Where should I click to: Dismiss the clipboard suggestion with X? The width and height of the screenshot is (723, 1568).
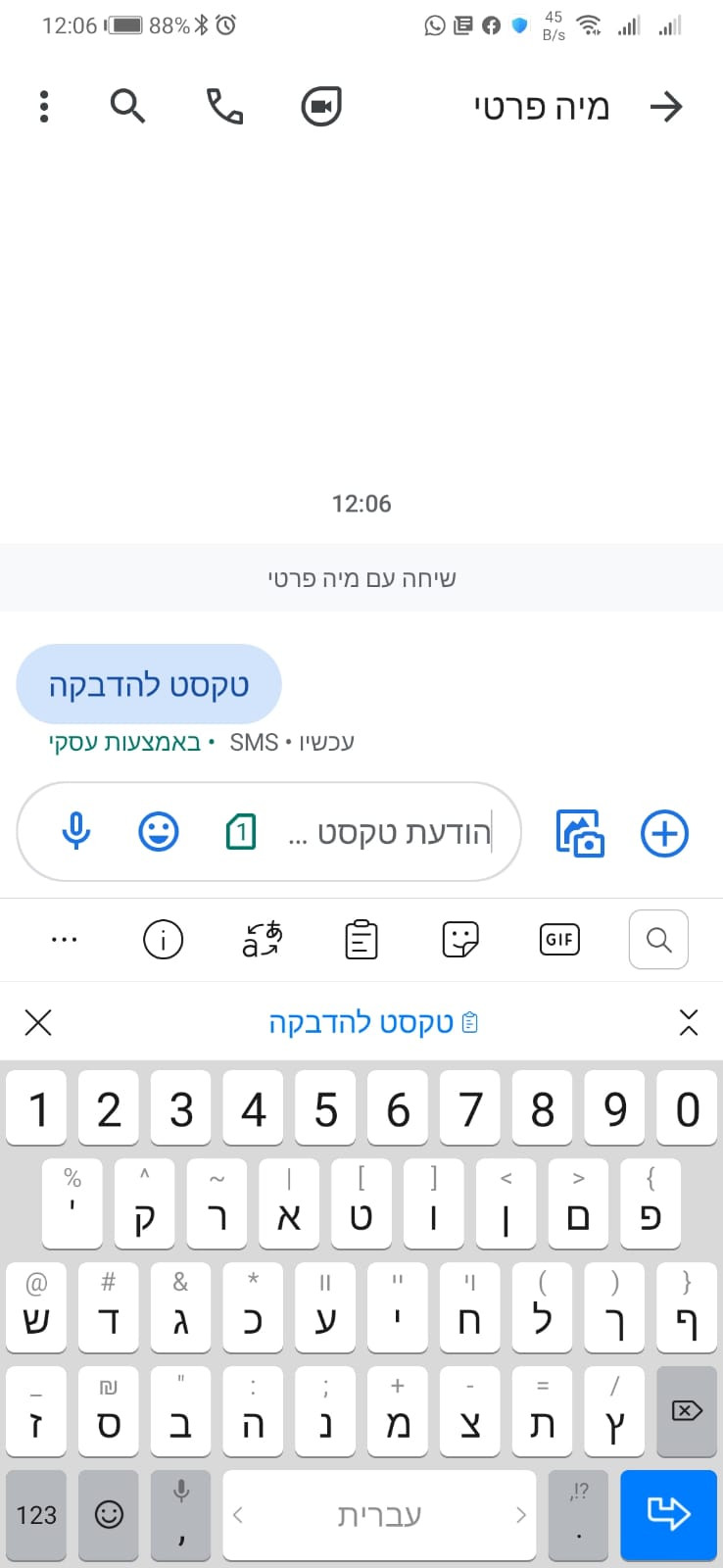tap(38, 1023)
